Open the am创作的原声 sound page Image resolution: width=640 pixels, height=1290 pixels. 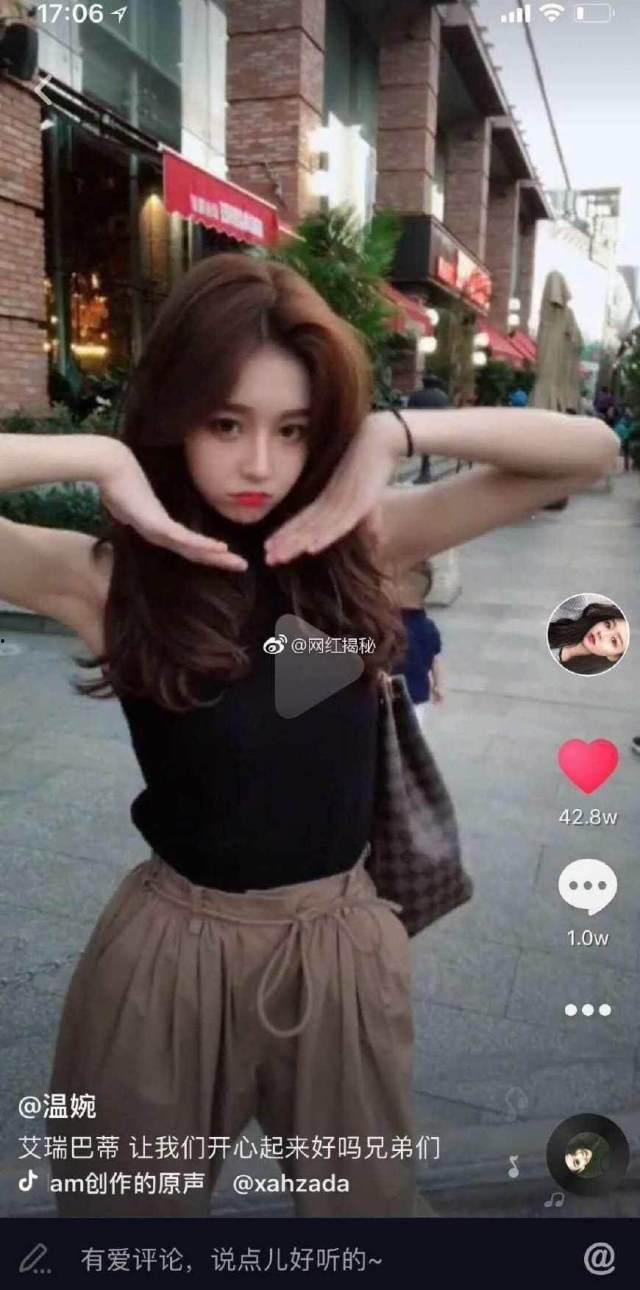126,1183
